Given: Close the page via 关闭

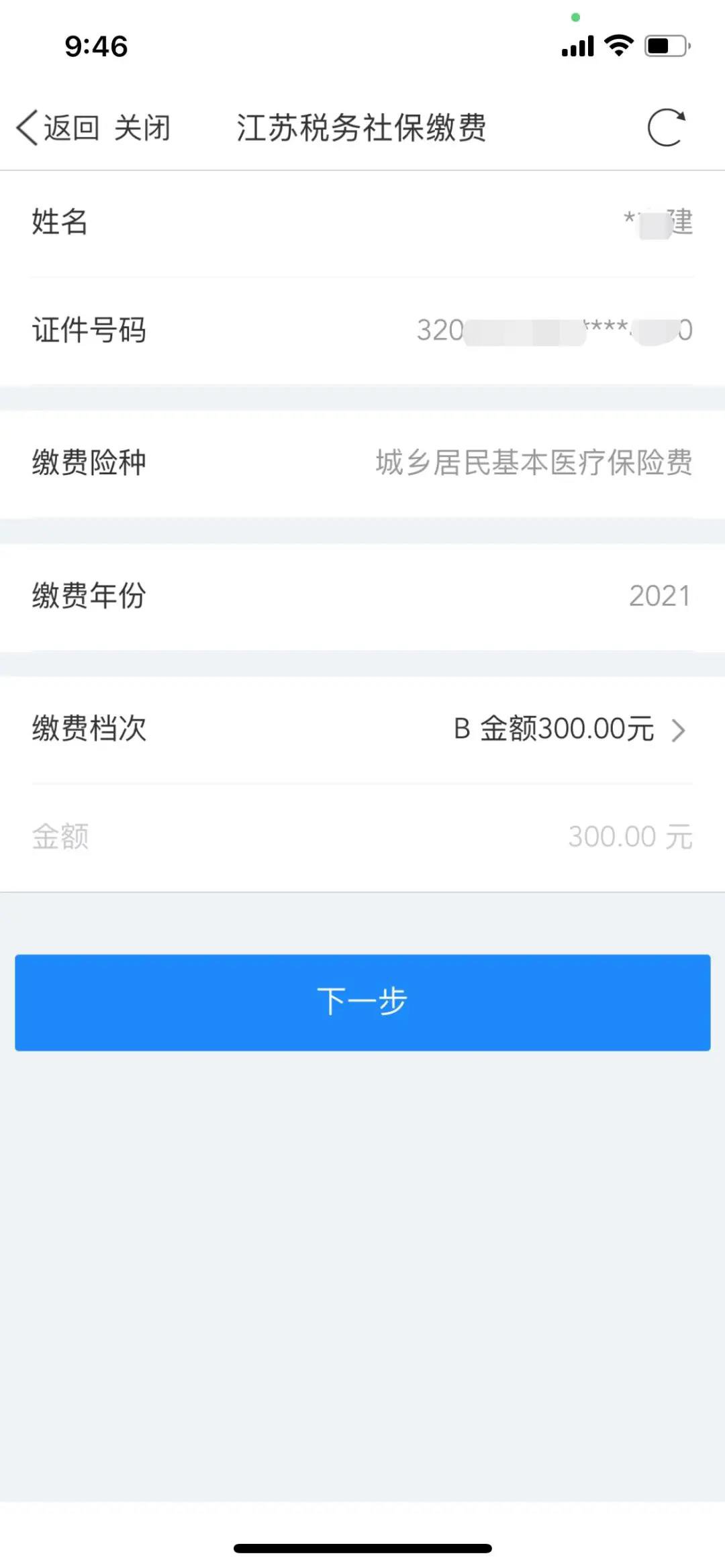Looking at the screenshot, I should click(x=142, y=127).
